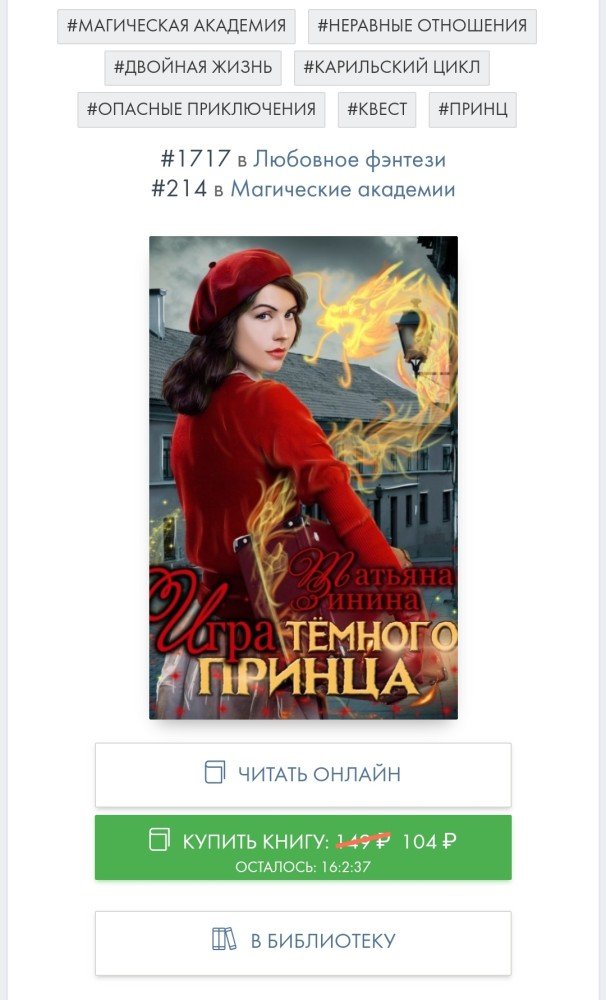Viewport: 606px width, 1000px height.
Task: Open the #КАРИЛЬСКИЙ ЦИКЛ tag
Action: pos(391,68)
